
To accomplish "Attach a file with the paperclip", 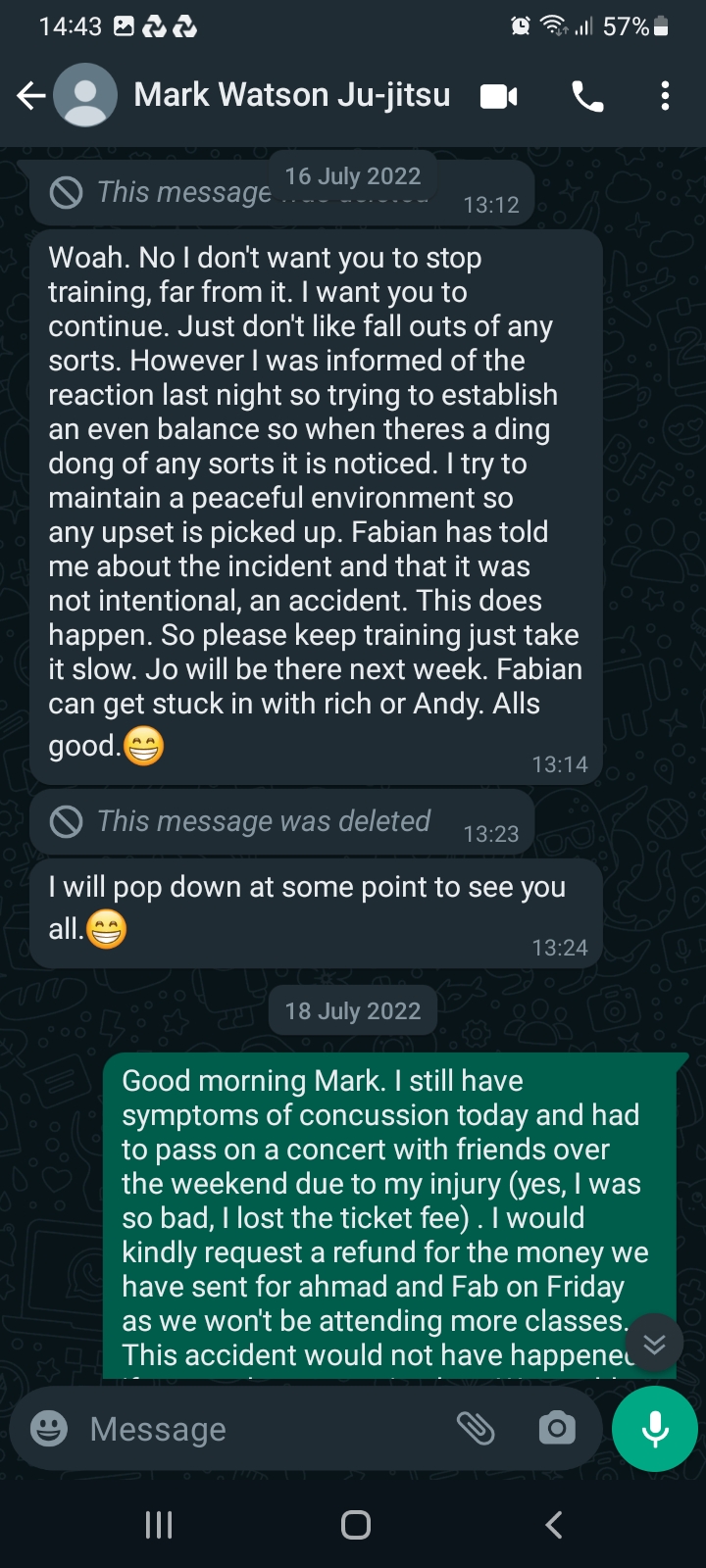I will 477,1429.
